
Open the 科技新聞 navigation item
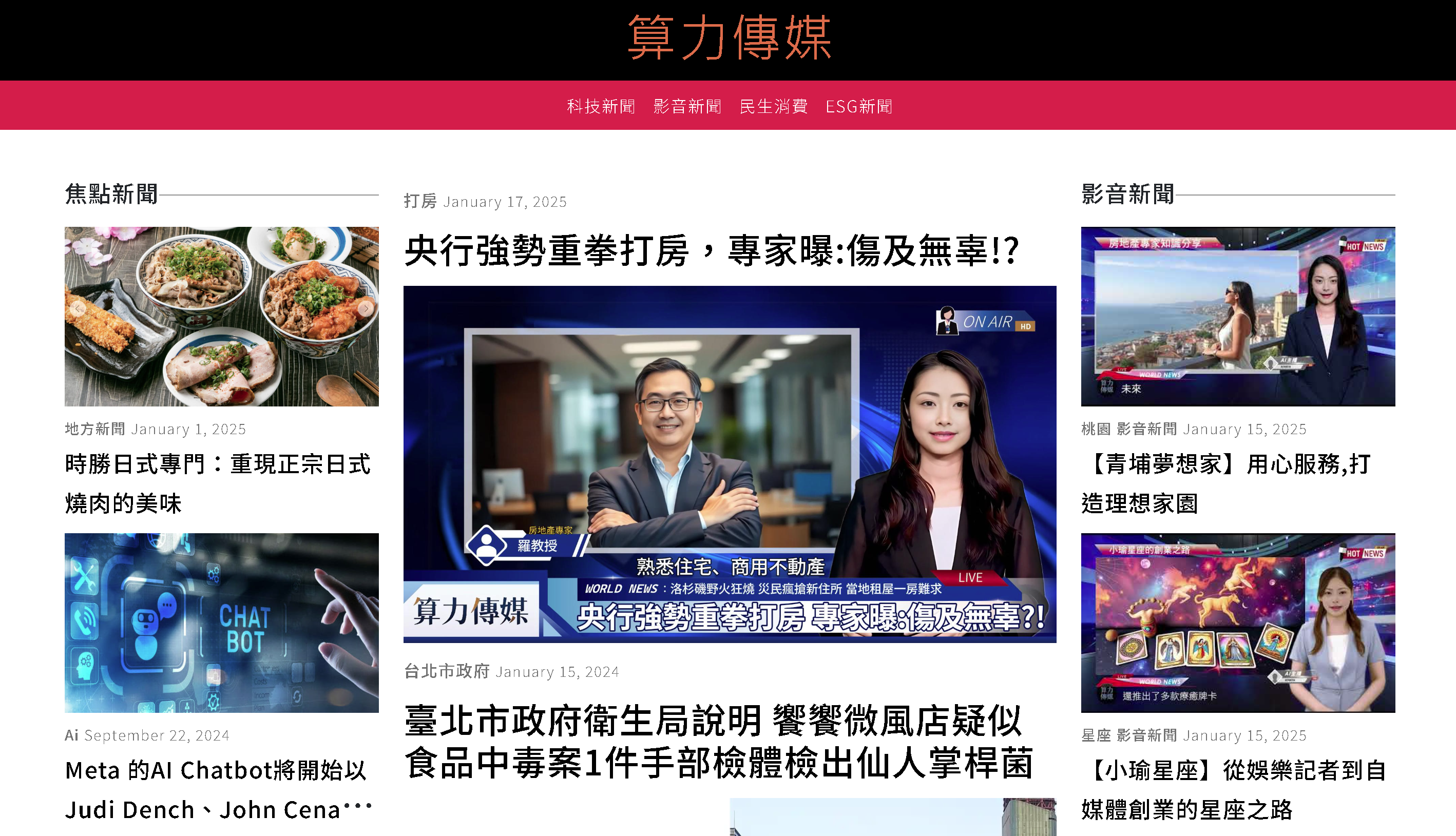(x=600, y=106)
